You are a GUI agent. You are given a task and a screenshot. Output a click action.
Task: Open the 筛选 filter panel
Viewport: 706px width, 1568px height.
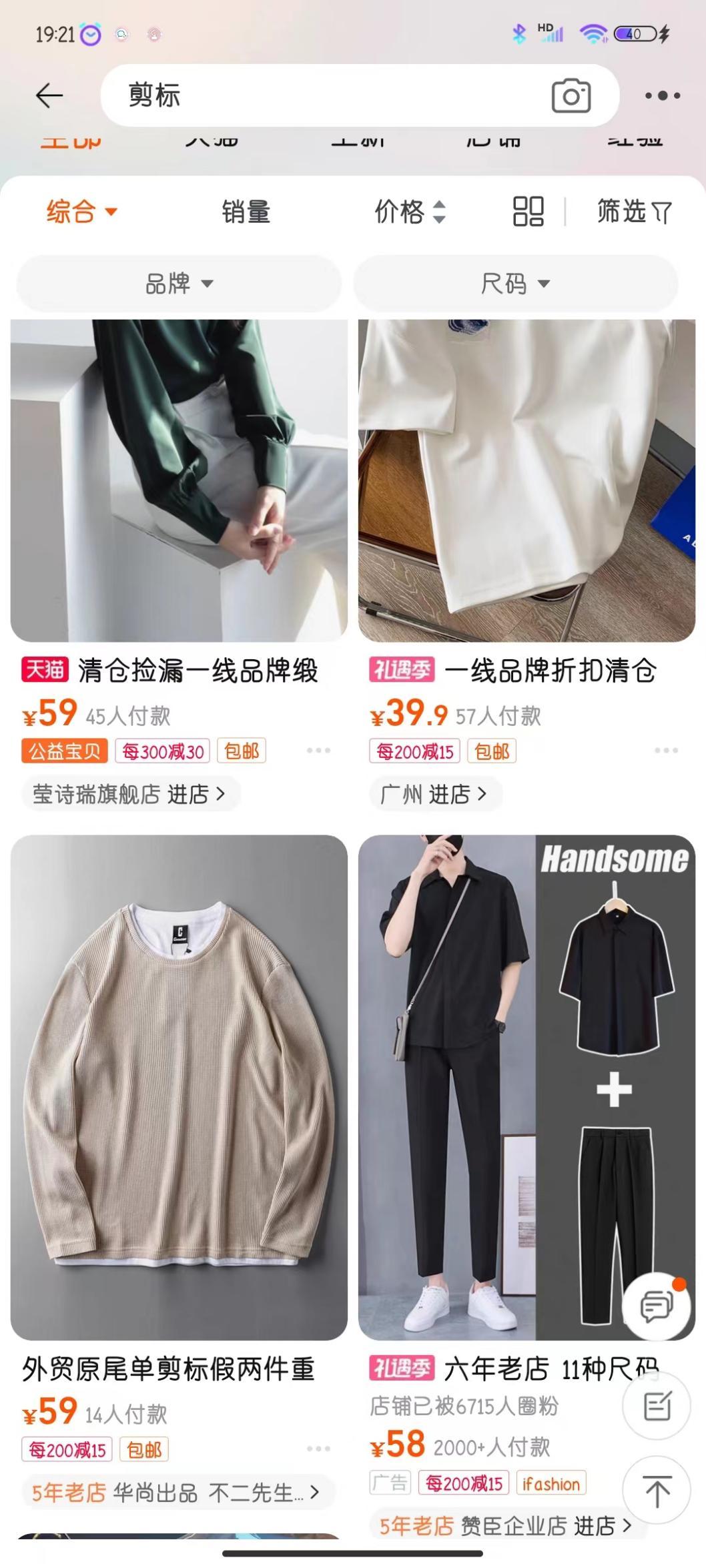click(633, 212)
